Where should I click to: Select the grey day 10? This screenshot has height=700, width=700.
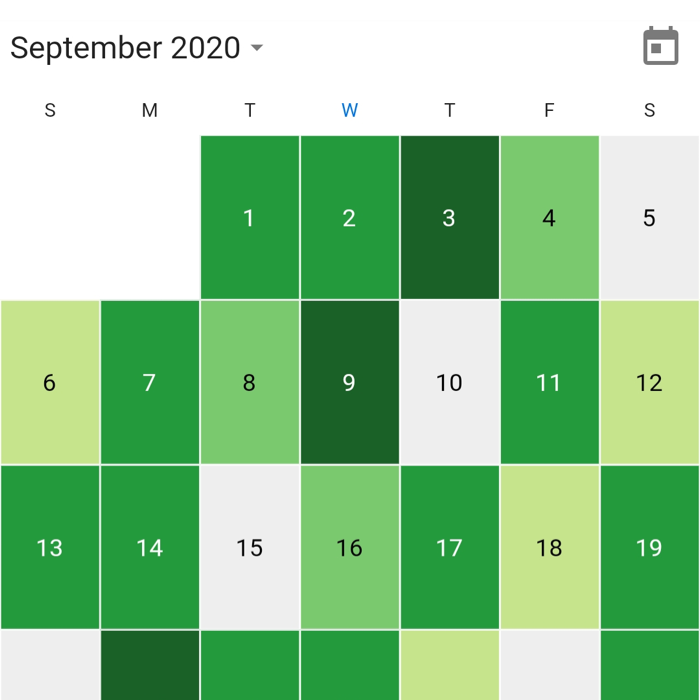click(x=449, y=382)
